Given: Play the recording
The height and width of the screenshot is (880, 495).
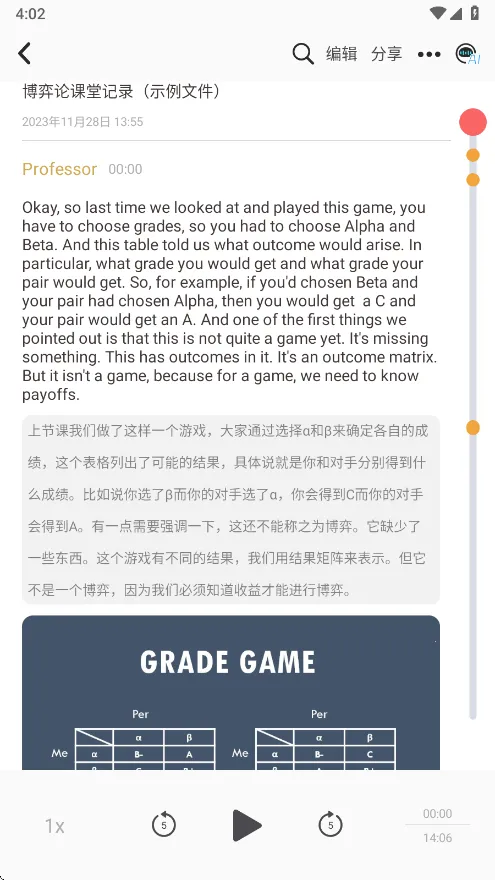Looking at the screenshot, I should [x=247, y=825].
